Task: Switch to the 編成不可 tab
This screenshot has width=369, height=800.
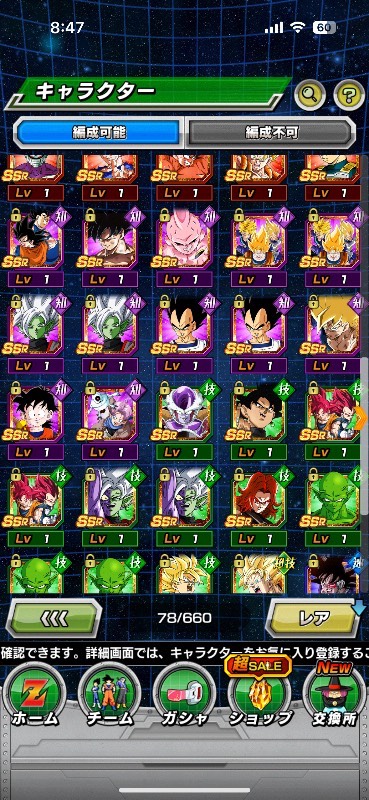Action: coord(270,133)
